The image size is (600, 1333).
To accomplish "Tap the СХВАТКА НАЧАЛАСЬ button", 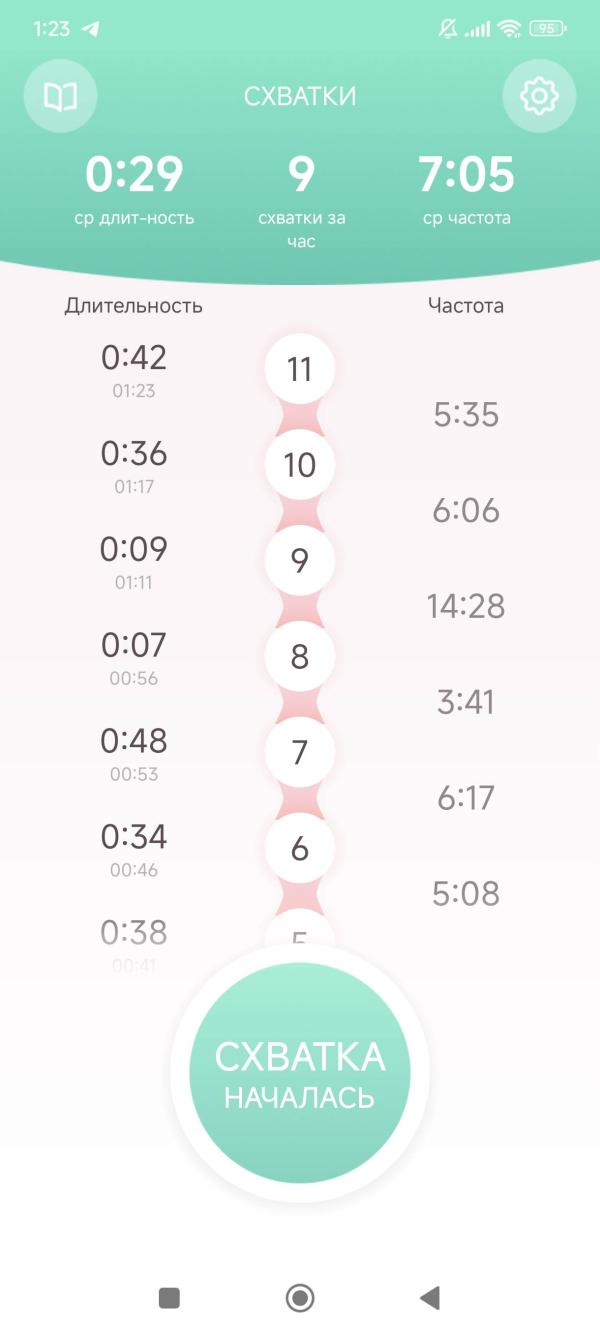I will tap(300, 1073).
